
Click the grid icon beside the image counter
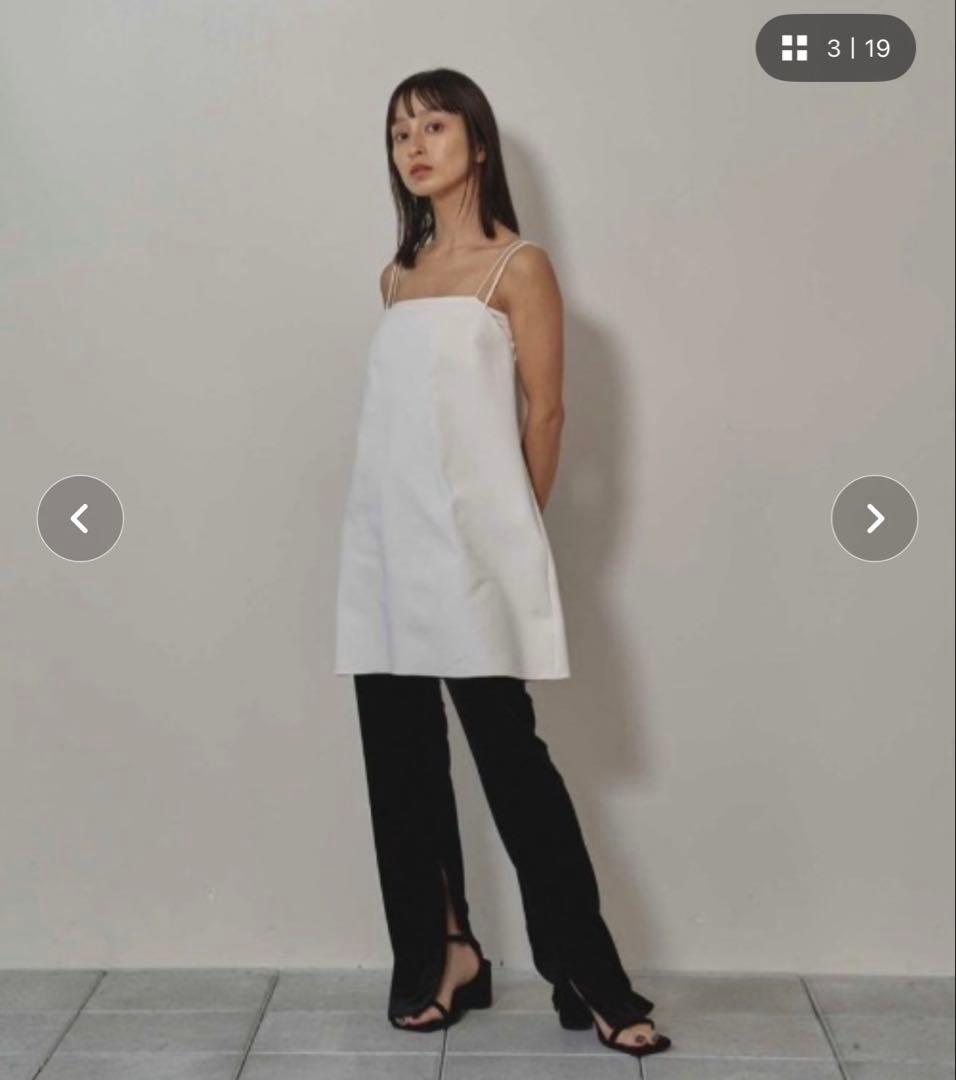[x=793, y=47]
